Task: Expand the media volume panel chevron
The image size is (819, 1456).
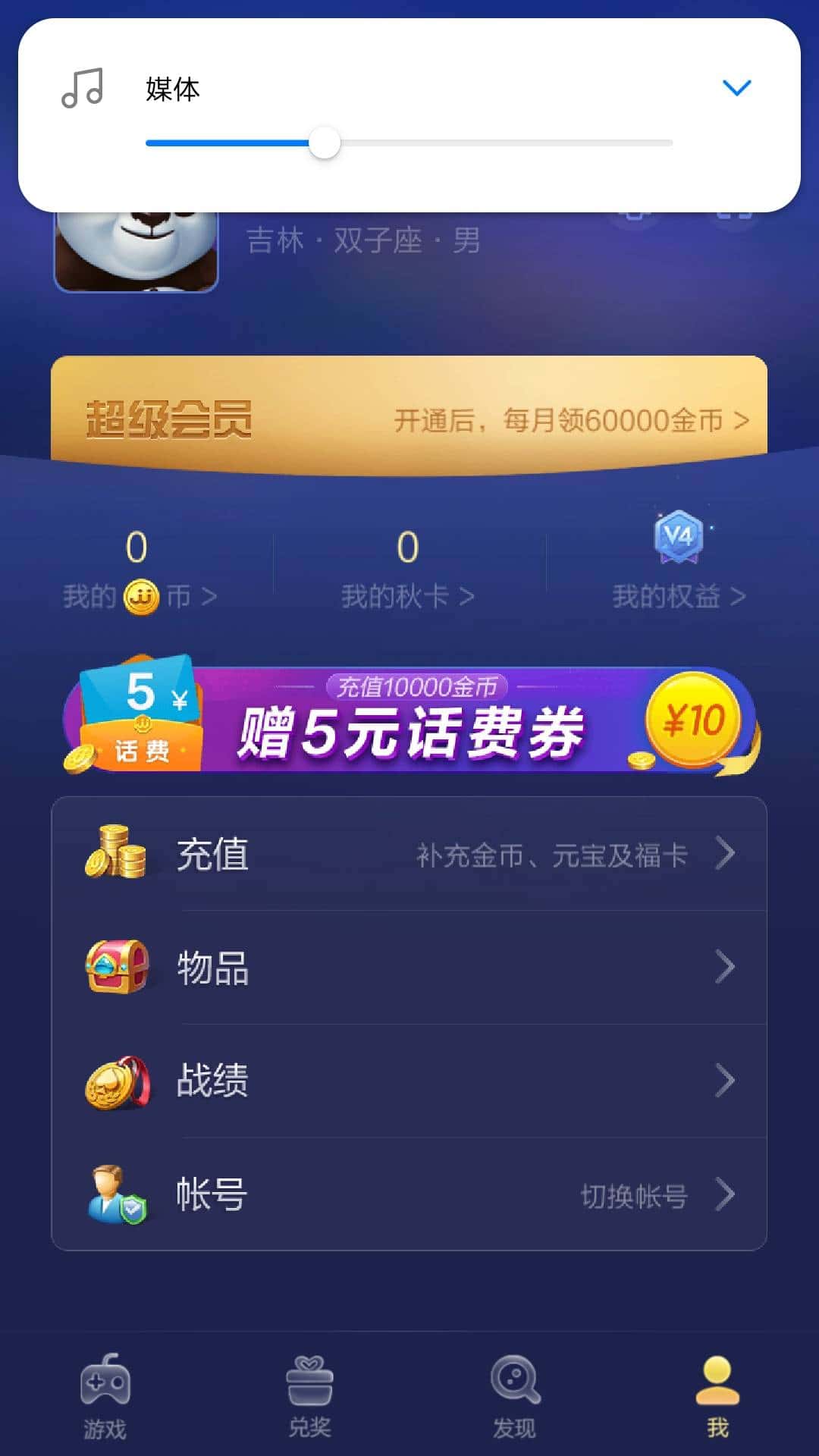Action: point(736,87)
